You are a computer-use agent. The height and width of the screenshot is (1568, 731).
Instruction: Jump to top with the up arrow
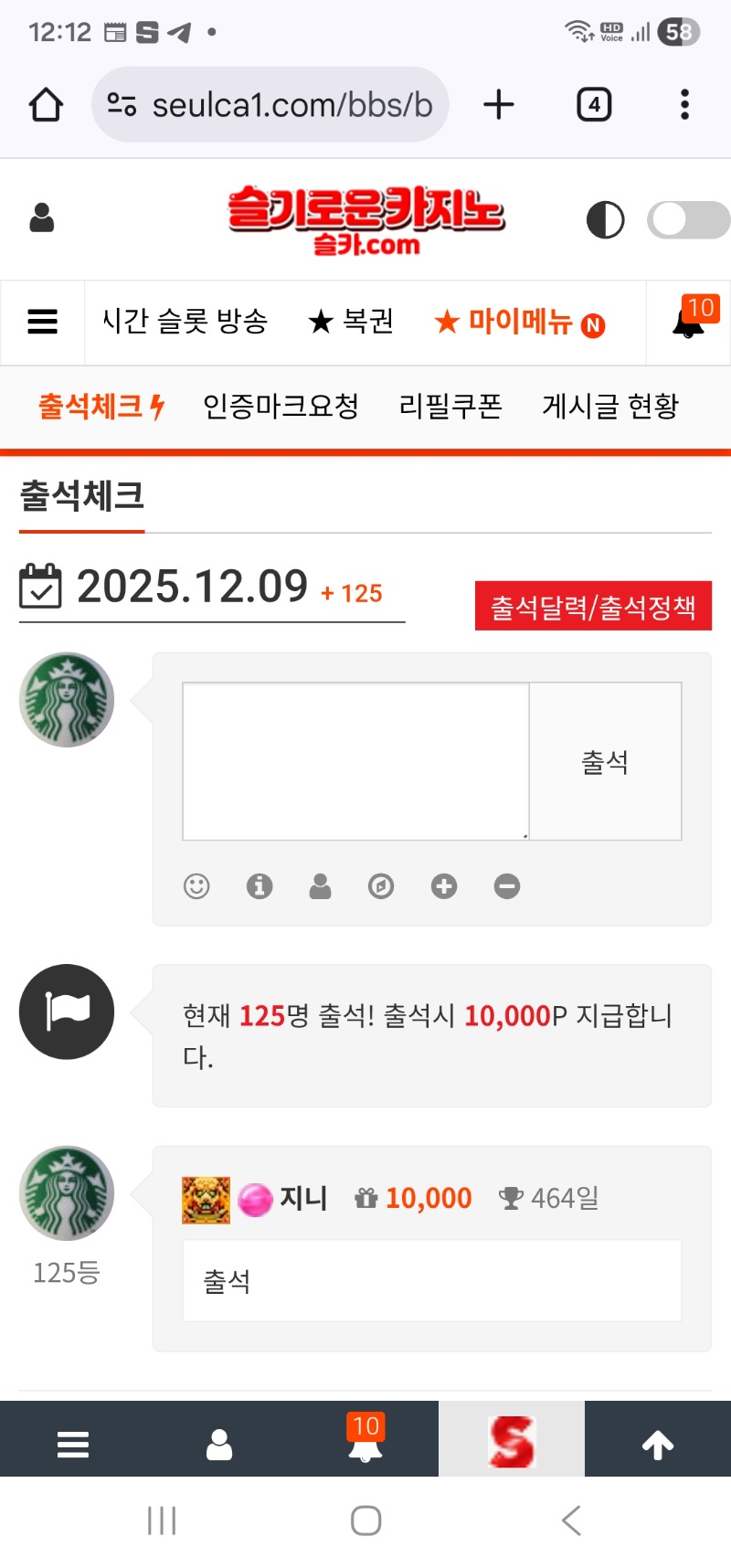657,1445
